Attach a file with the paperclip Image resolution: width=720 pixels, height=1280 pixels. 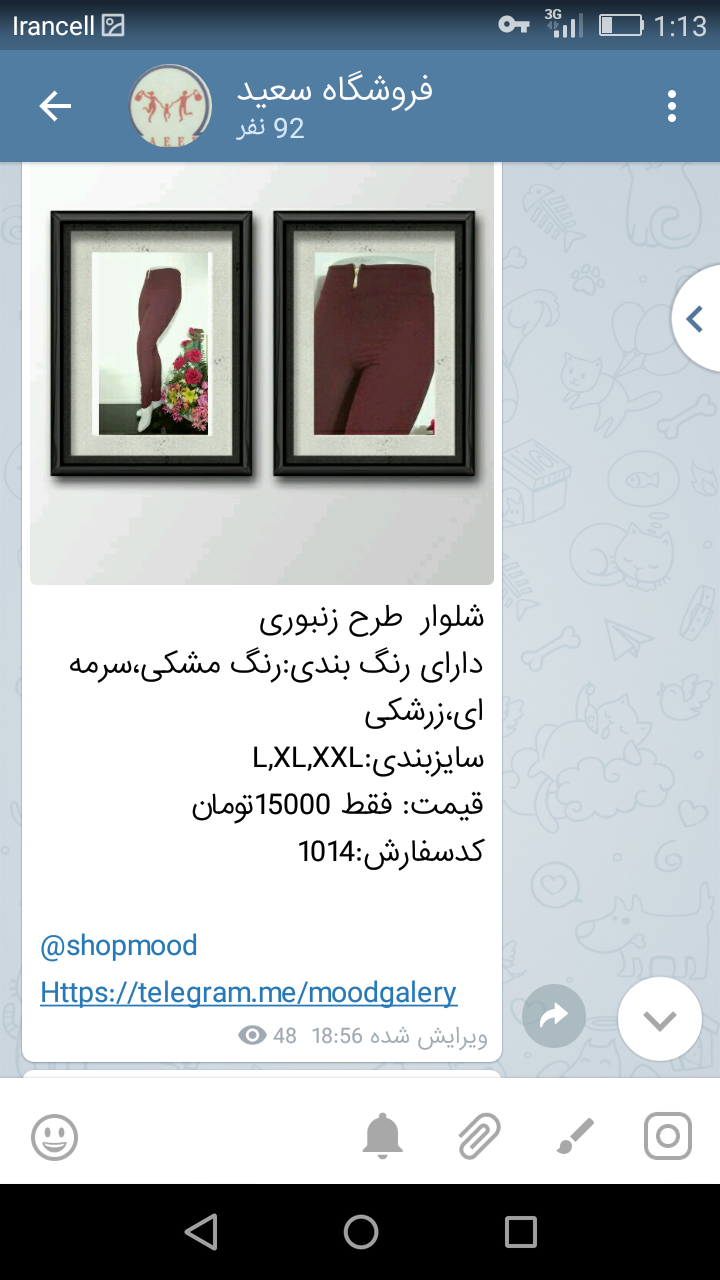coord(480,1136)
